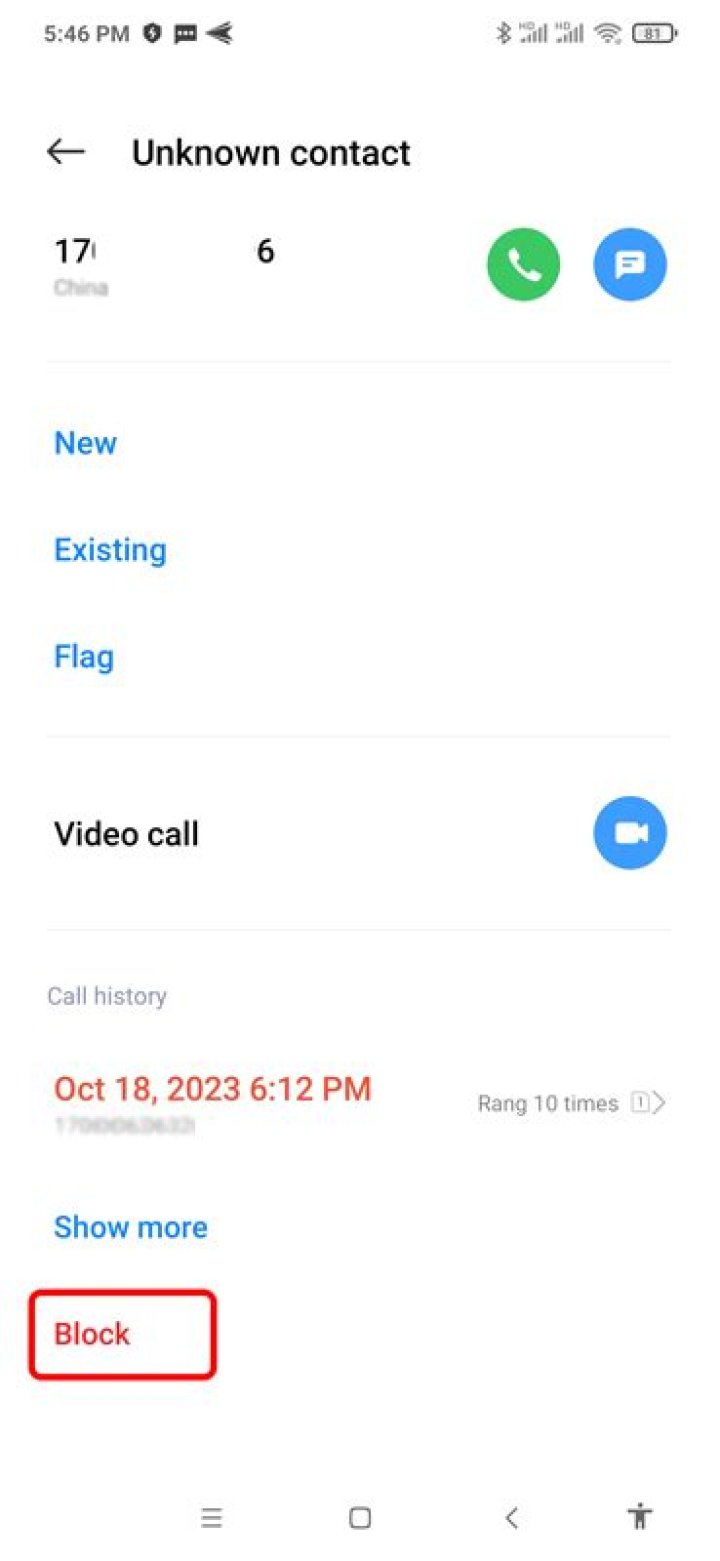The width and height of the screenshot is (720, 1561).
Task: Open the recent apps button in navigation bar
Action: pos(212,1517)
